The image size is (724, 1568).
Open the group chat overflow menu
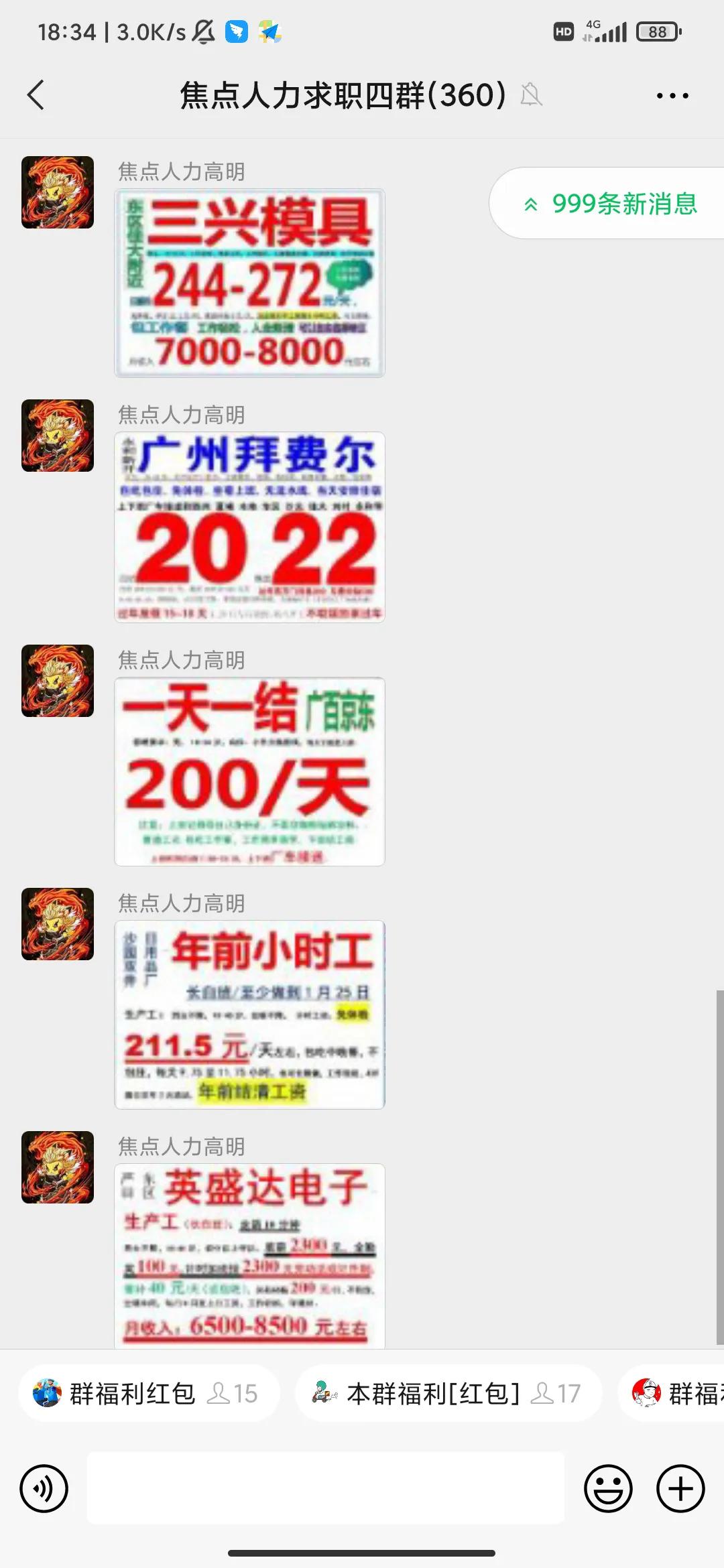(672, 96)
